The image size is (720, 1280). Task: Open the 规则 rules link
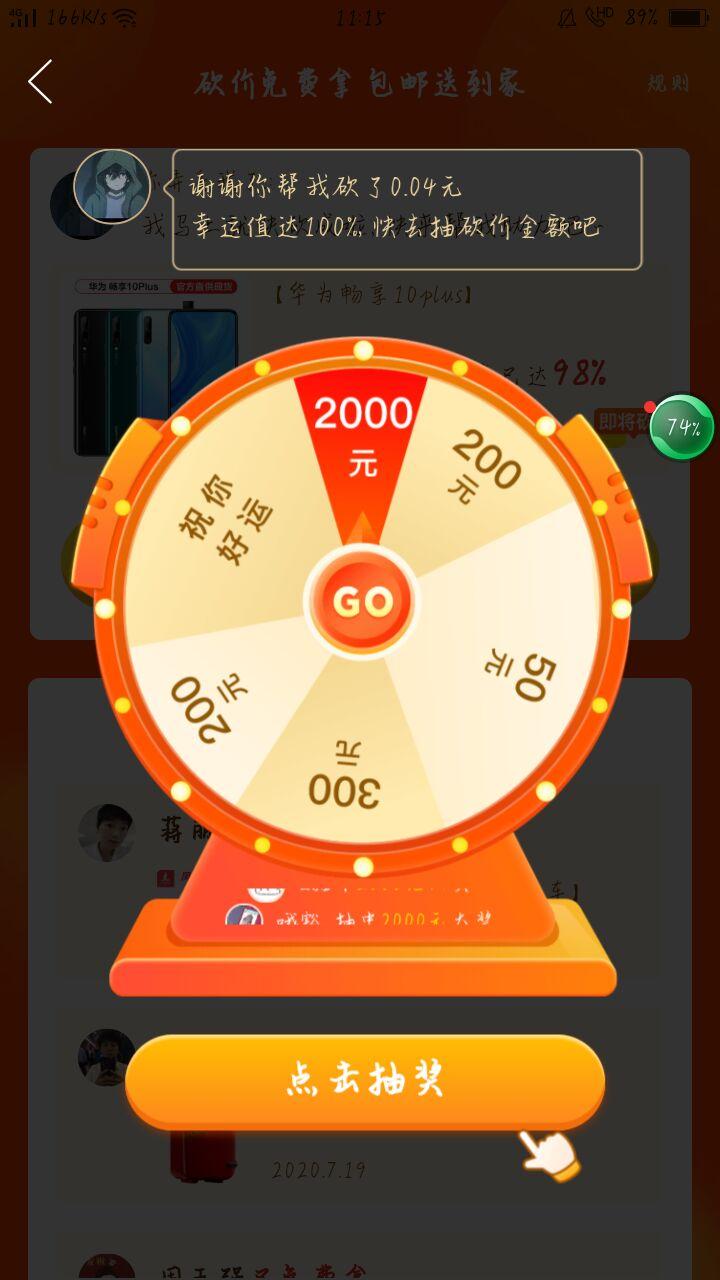[668, 83]
